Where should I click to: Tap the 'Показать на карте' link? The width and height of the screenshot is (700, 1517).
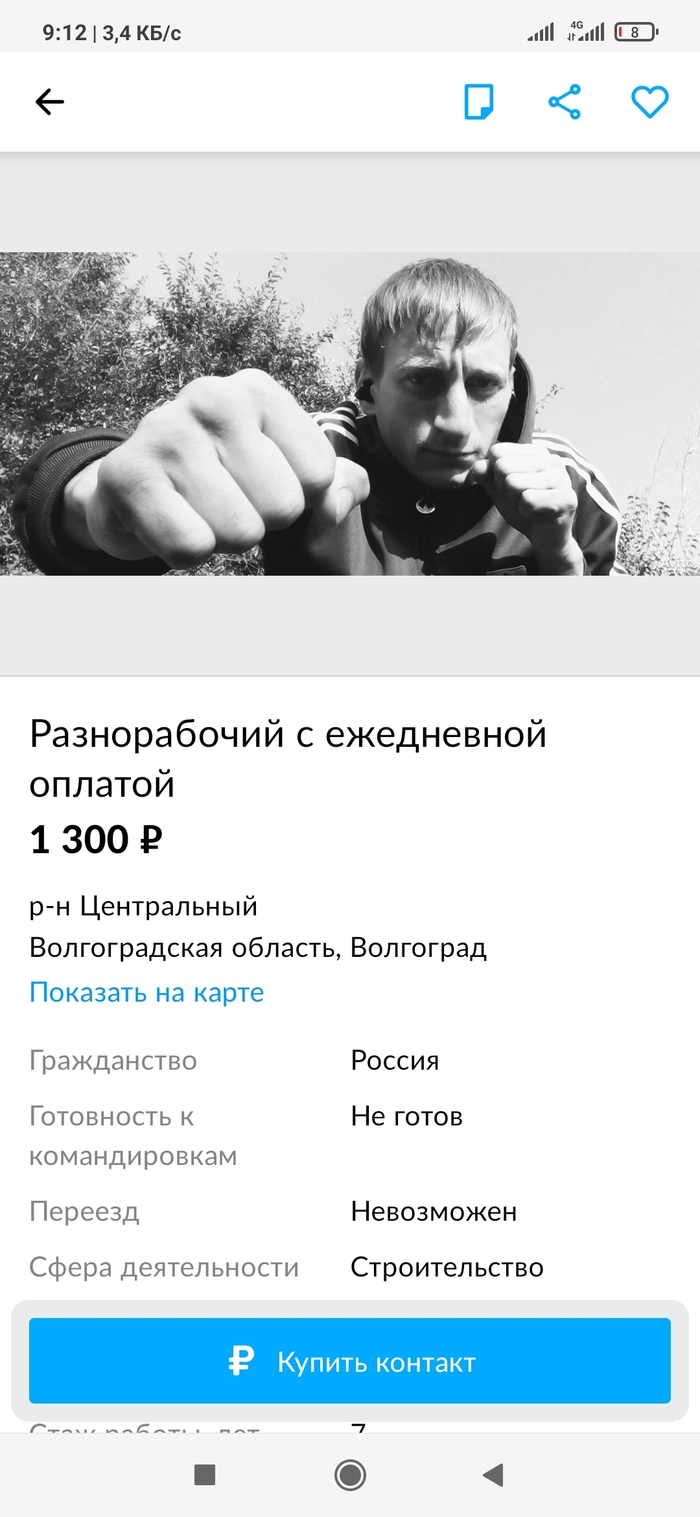(147, 993)
